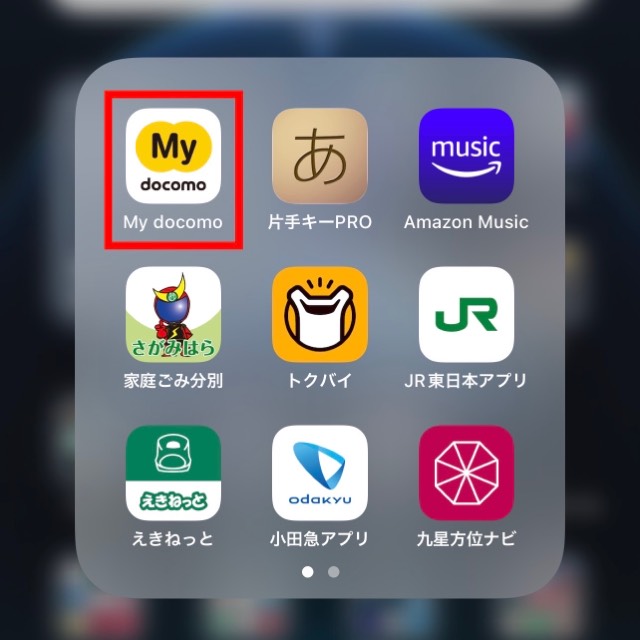This screenshot has height=640, width=640.
Task: Launch the トクバイ app
Action: pos(320,314)
